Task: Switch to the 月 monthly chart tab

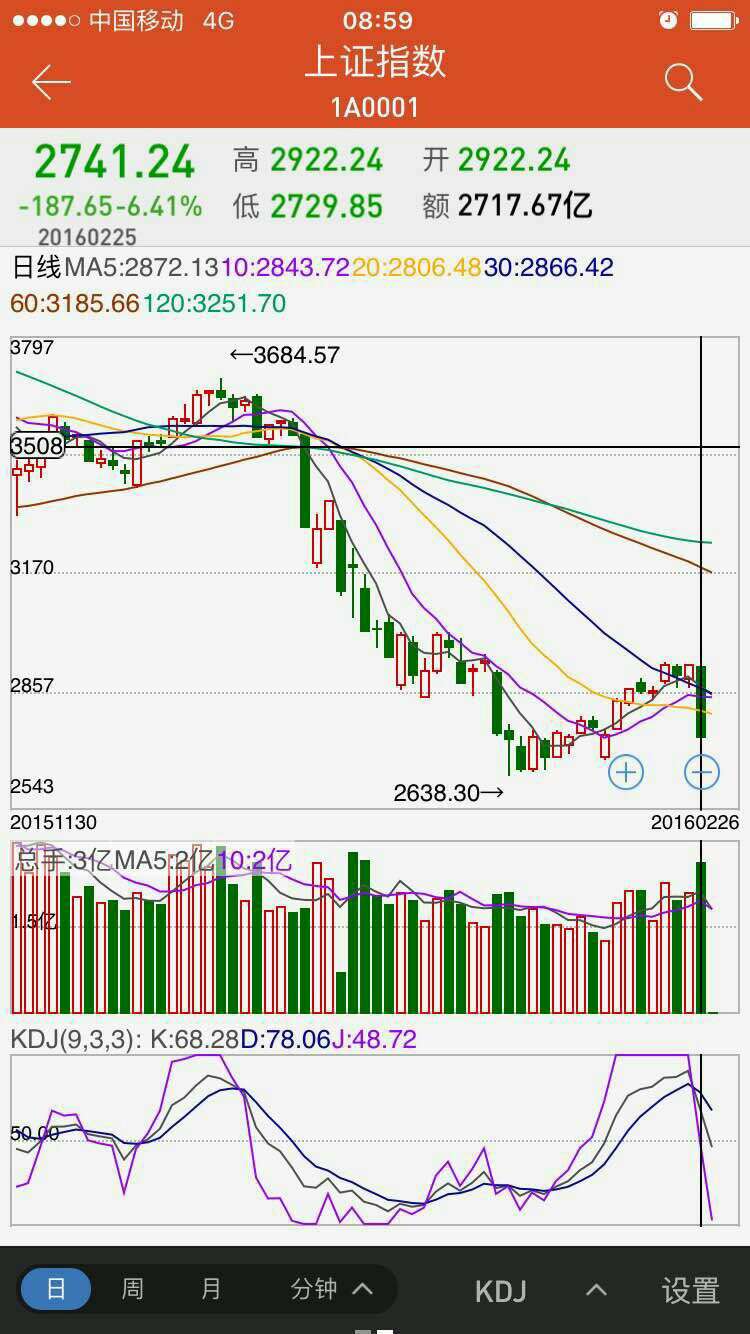Action: 211,1289
